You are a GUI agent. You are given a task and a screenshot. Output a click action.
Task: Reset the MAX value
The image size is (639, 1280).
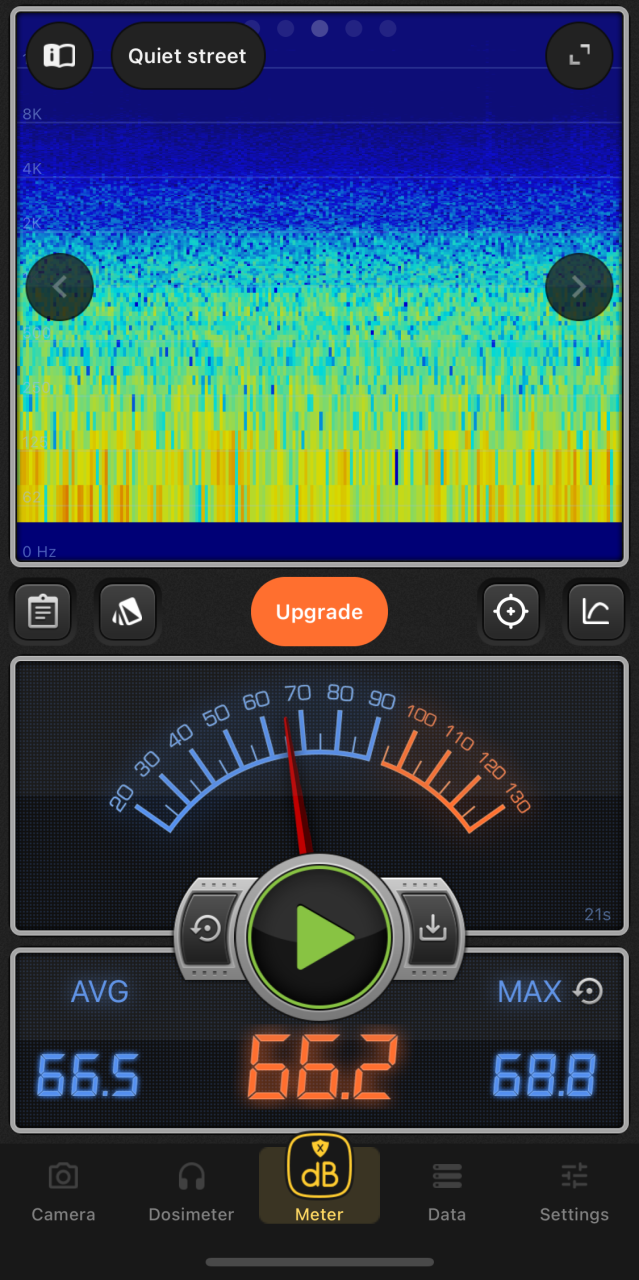coord(588,991)
